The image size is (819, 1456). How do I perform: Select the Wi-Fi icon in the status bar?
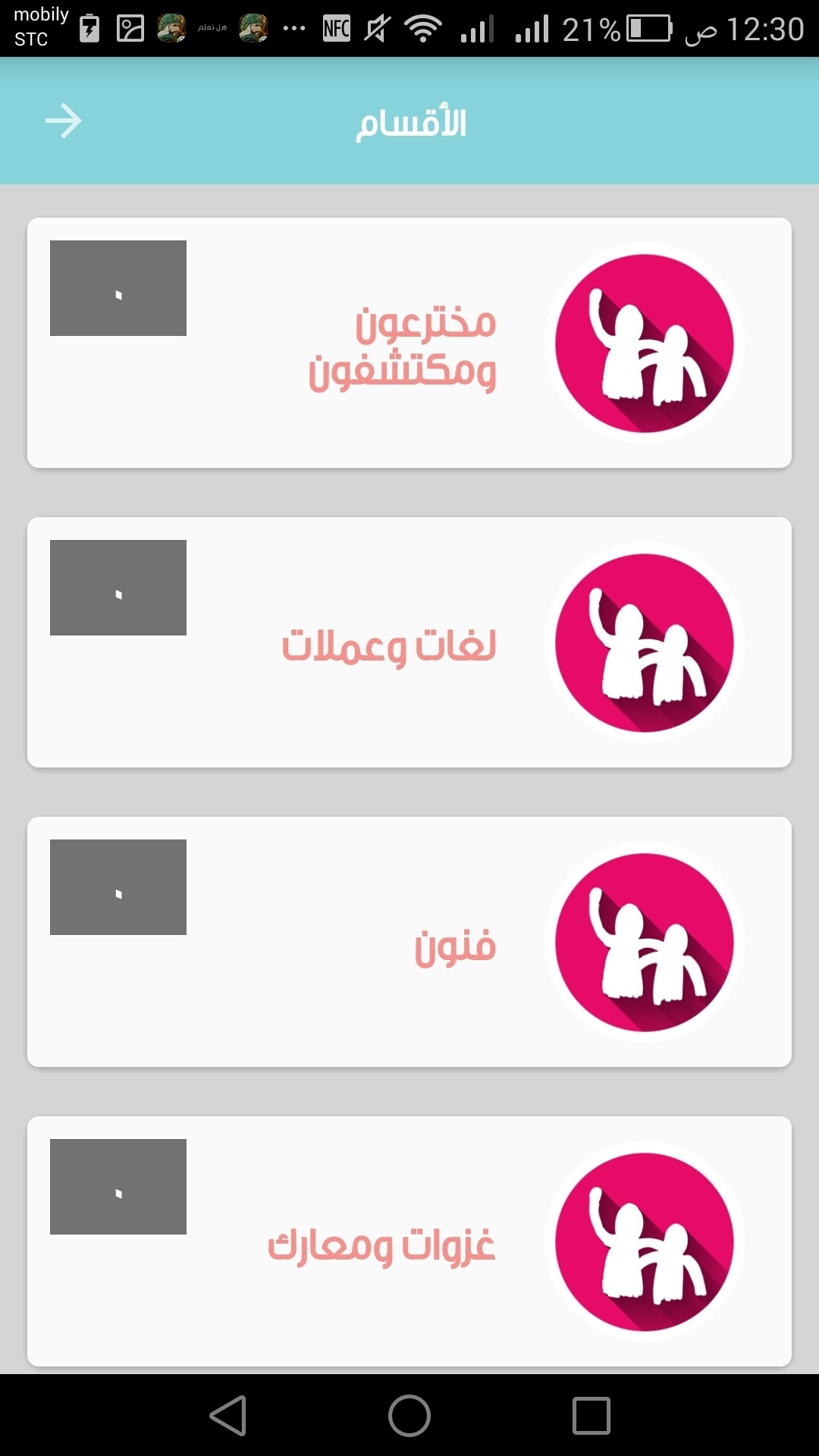pyautogui.click(x=422, y=27)
